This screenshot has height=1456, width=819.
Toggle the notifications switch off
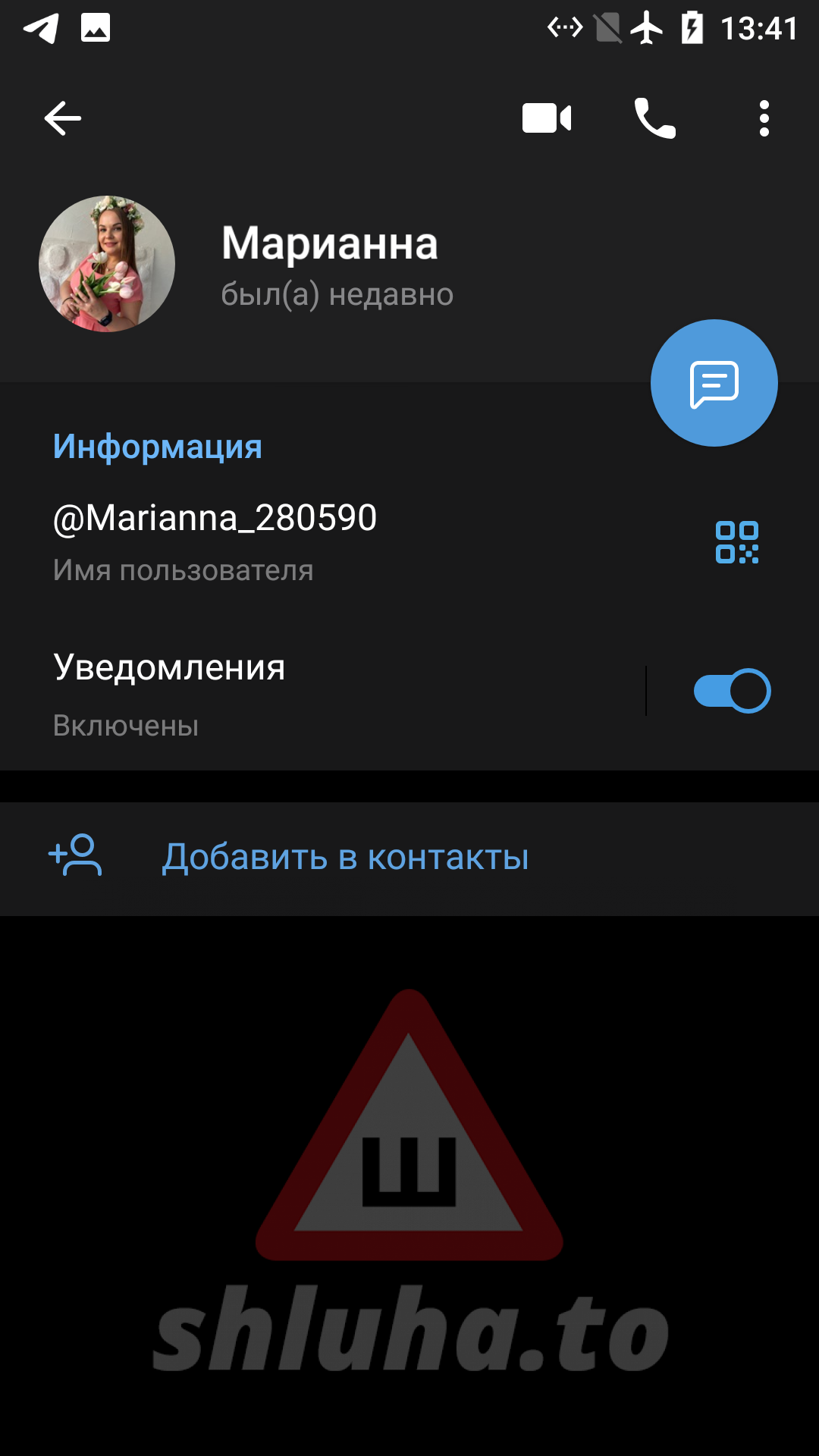[733, 691]
